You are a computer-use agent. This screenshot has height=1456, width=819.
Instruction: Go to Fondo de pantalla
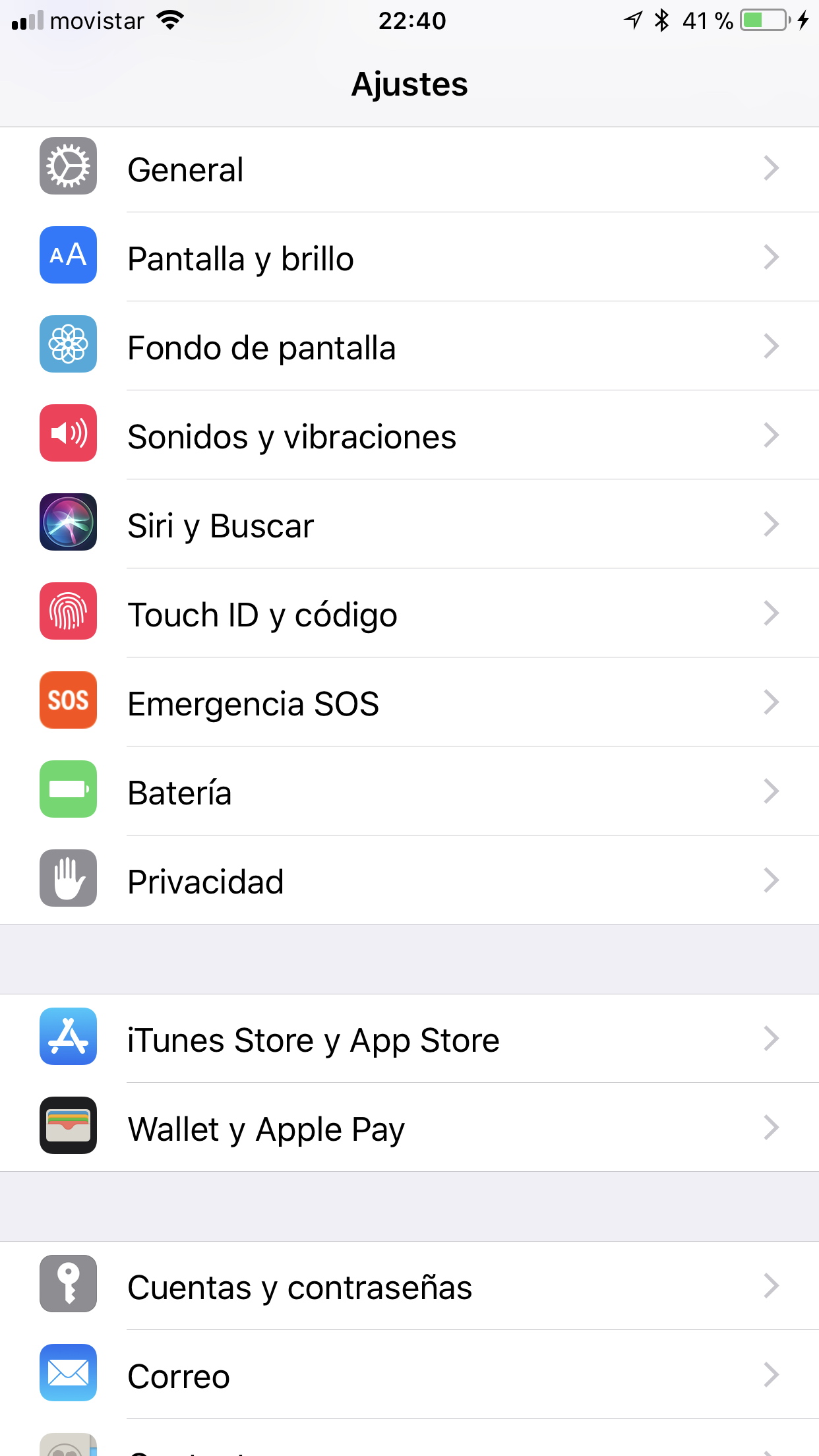409,346
